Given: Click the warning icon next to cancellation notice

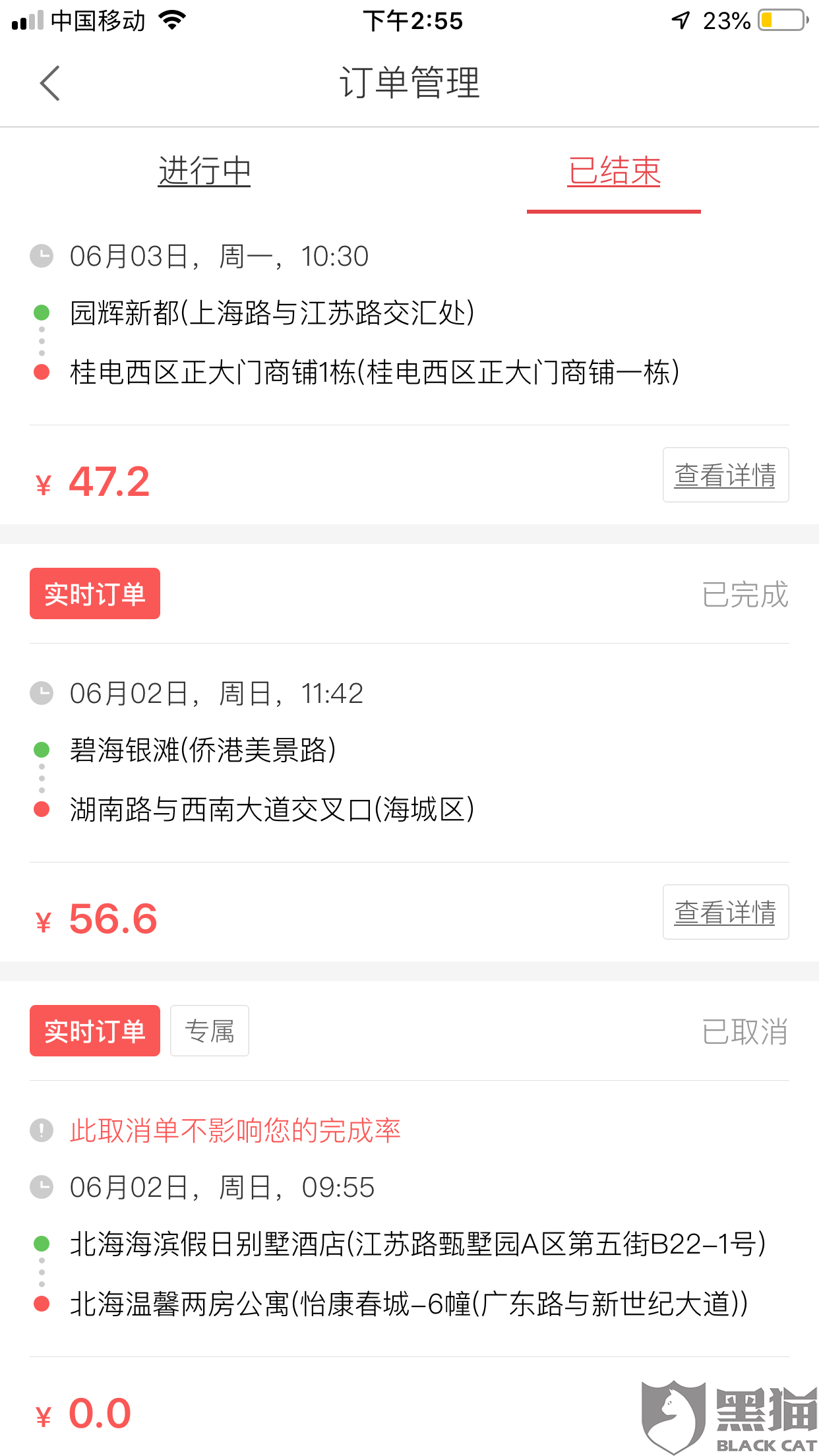Looking at the screenshot, I should [x=42, y=1129].
